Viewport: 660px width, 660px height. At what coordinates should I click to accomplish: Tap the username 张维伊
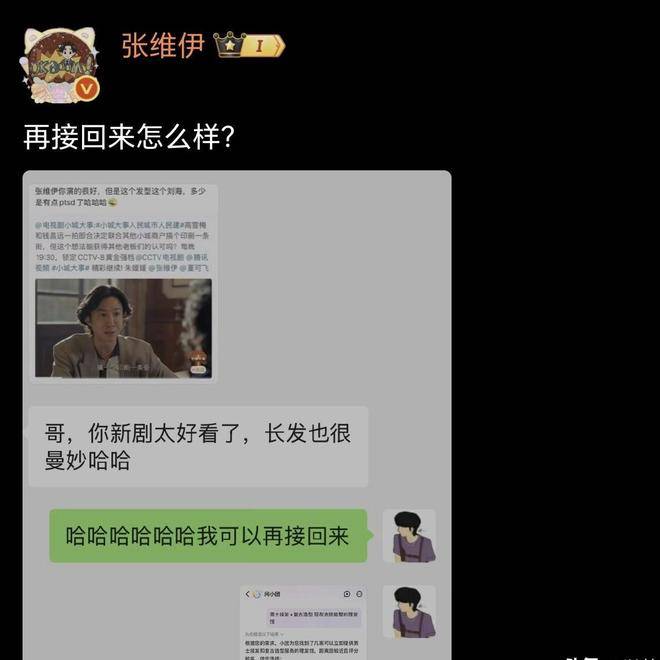[x=162, y=46]
